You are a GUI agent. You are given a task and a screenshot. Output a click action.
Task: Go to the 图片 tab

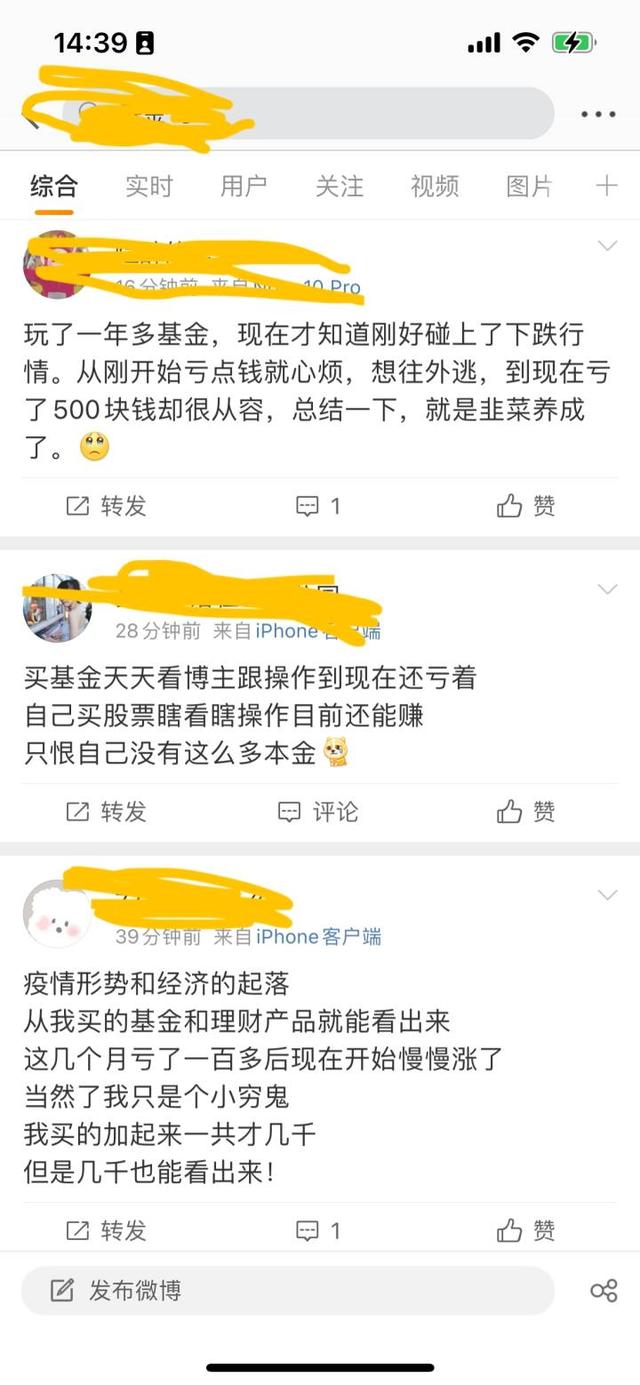coord(529,186)
